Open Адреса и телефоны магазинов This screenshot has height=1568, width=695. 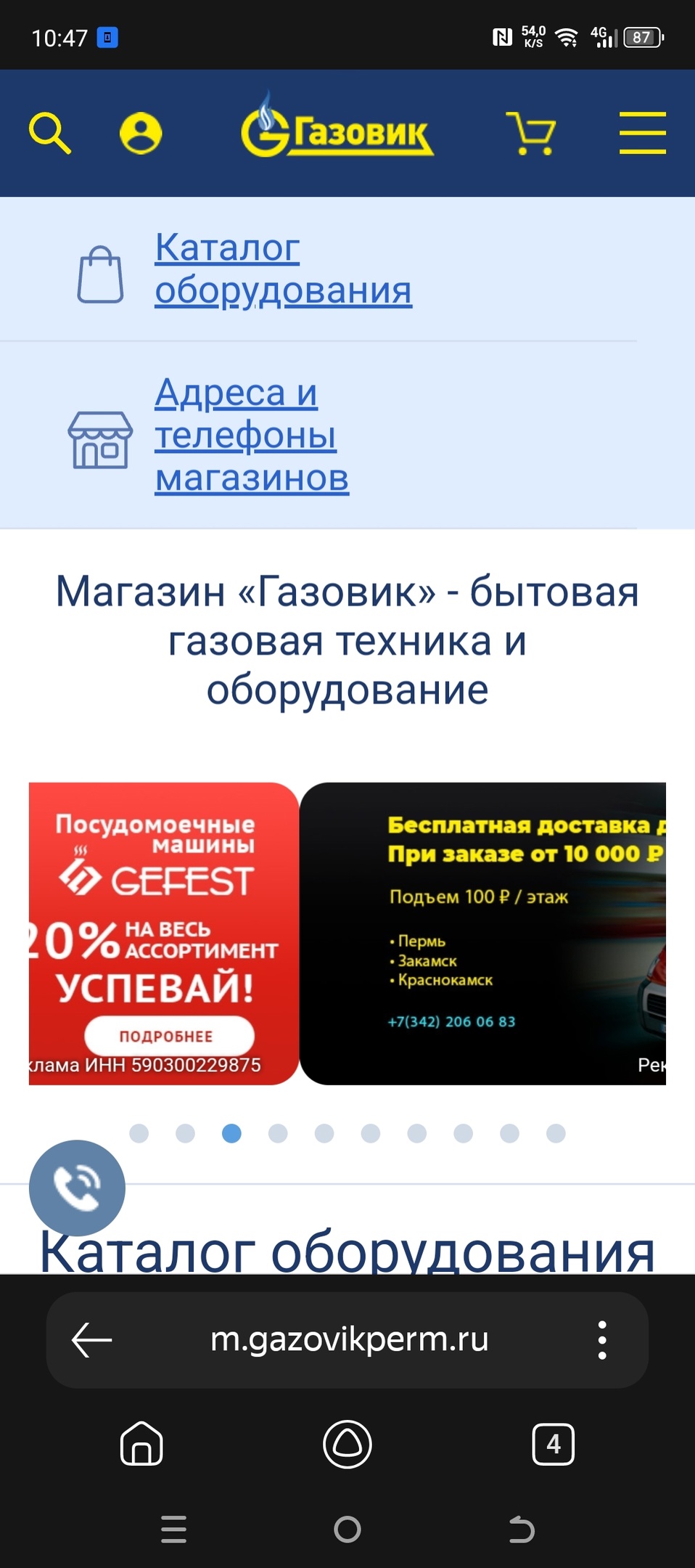(252, 434)
